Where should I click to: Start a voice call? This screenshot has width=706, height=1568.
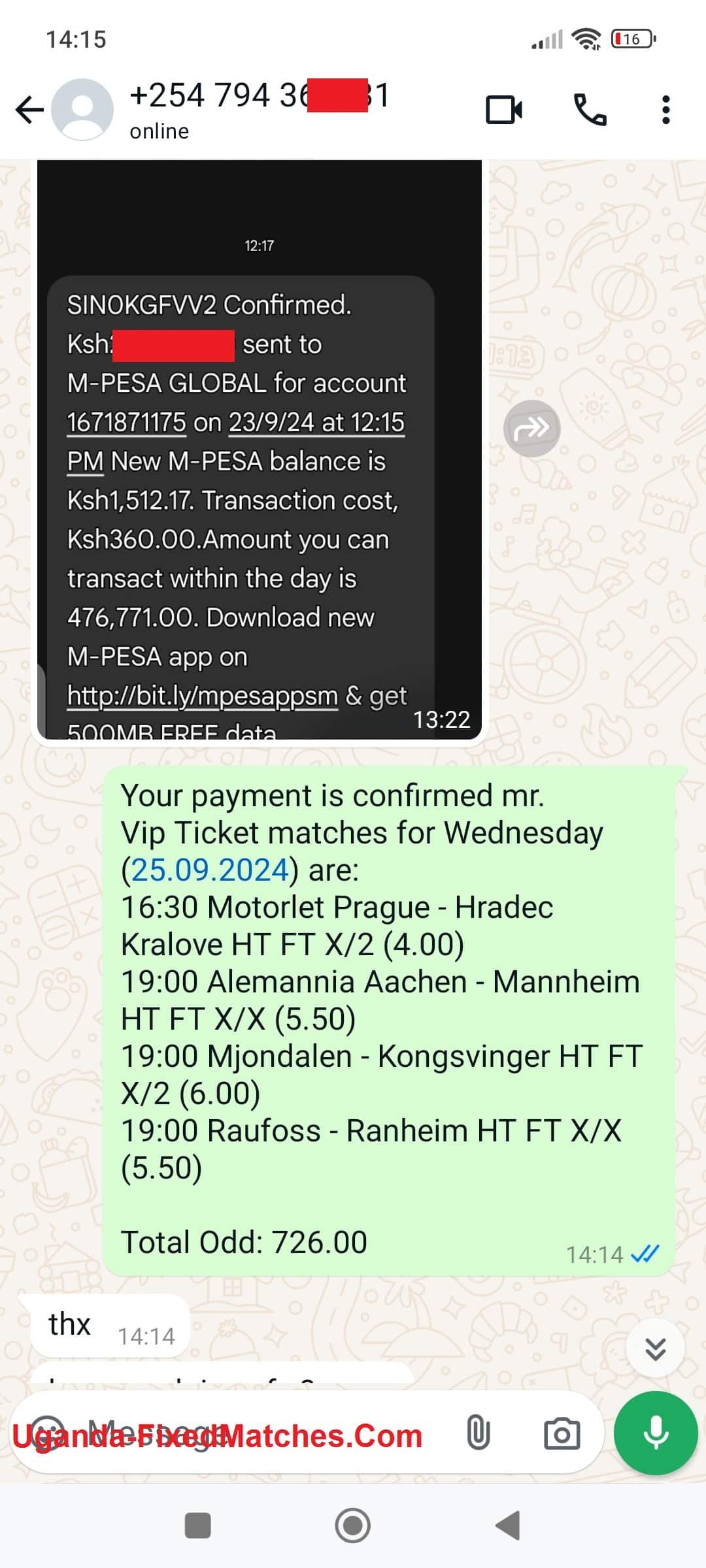pos(590,109)
